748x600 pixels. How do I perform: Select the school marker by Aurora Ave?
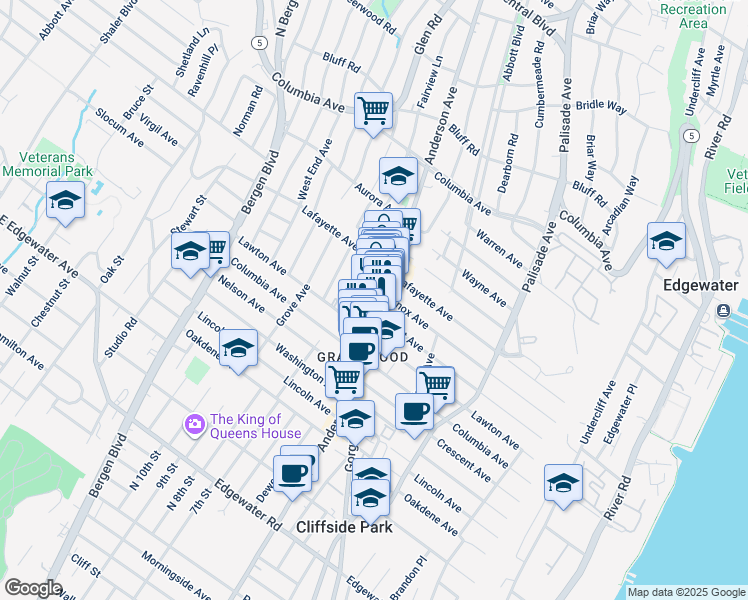tap(397, 175)
